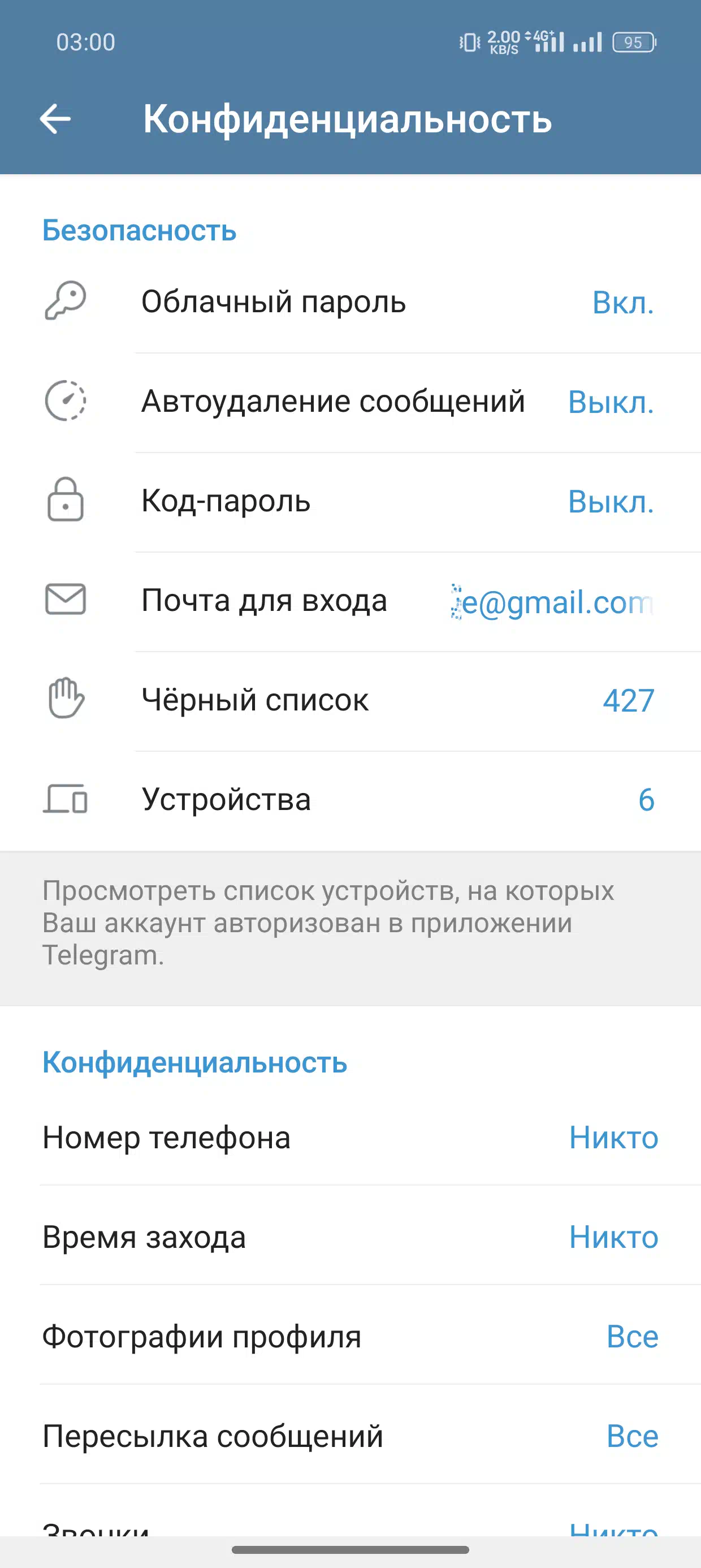Open Чёрный список
This screenshot has width=701, height=1568.
pos(350,700)
